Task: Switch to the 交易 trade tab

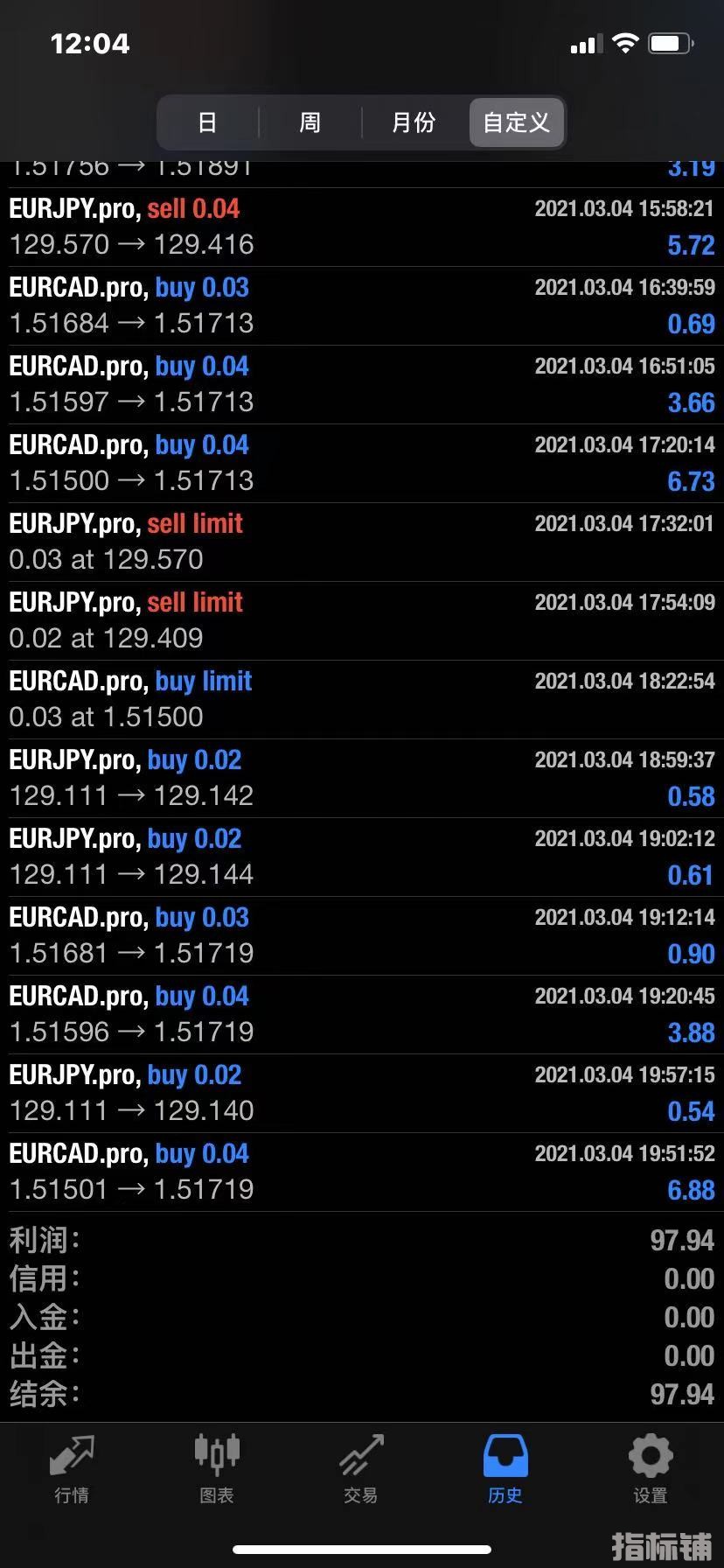Action: coord(360,1468)
